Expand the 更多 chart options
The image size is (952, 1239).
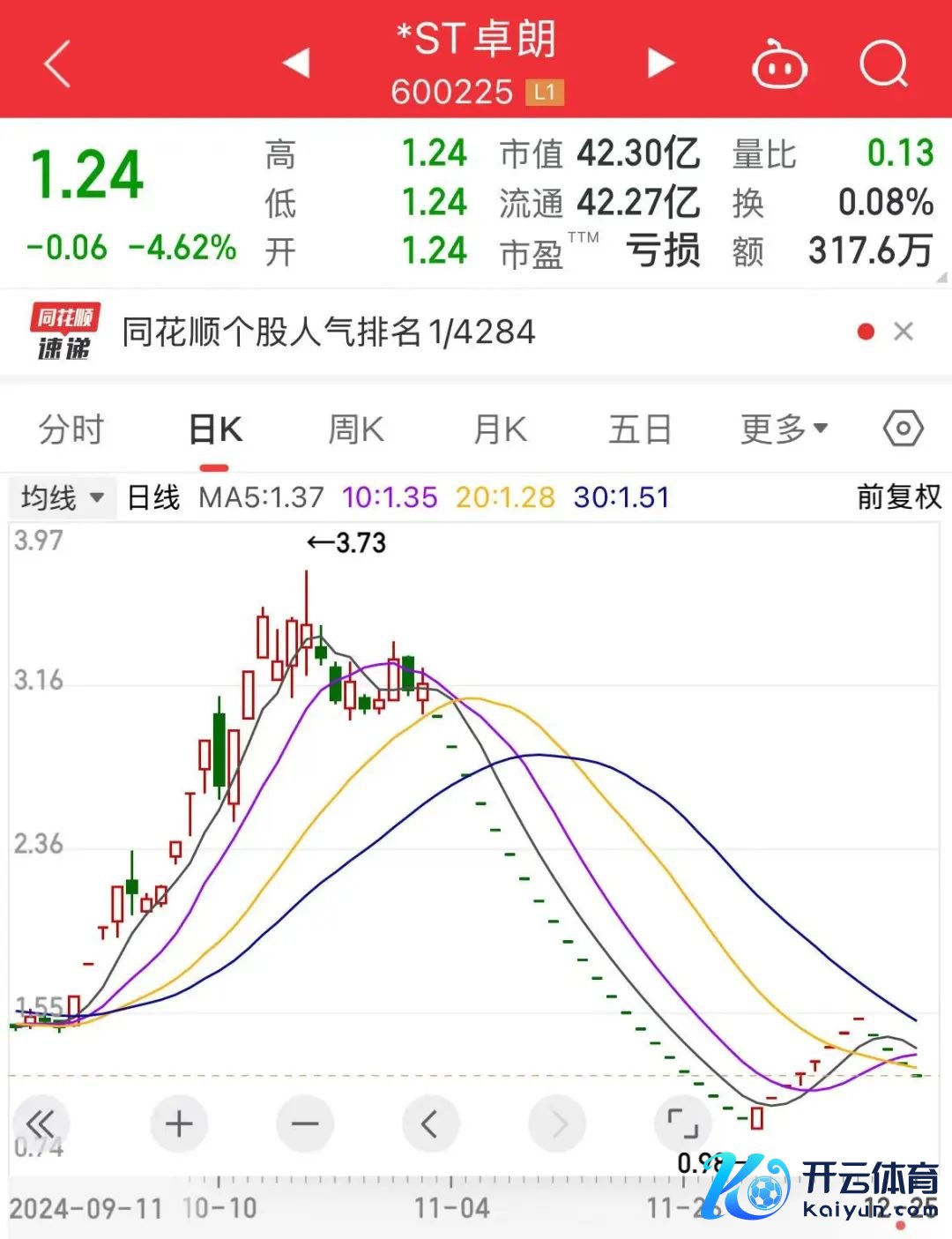point(784,429)
